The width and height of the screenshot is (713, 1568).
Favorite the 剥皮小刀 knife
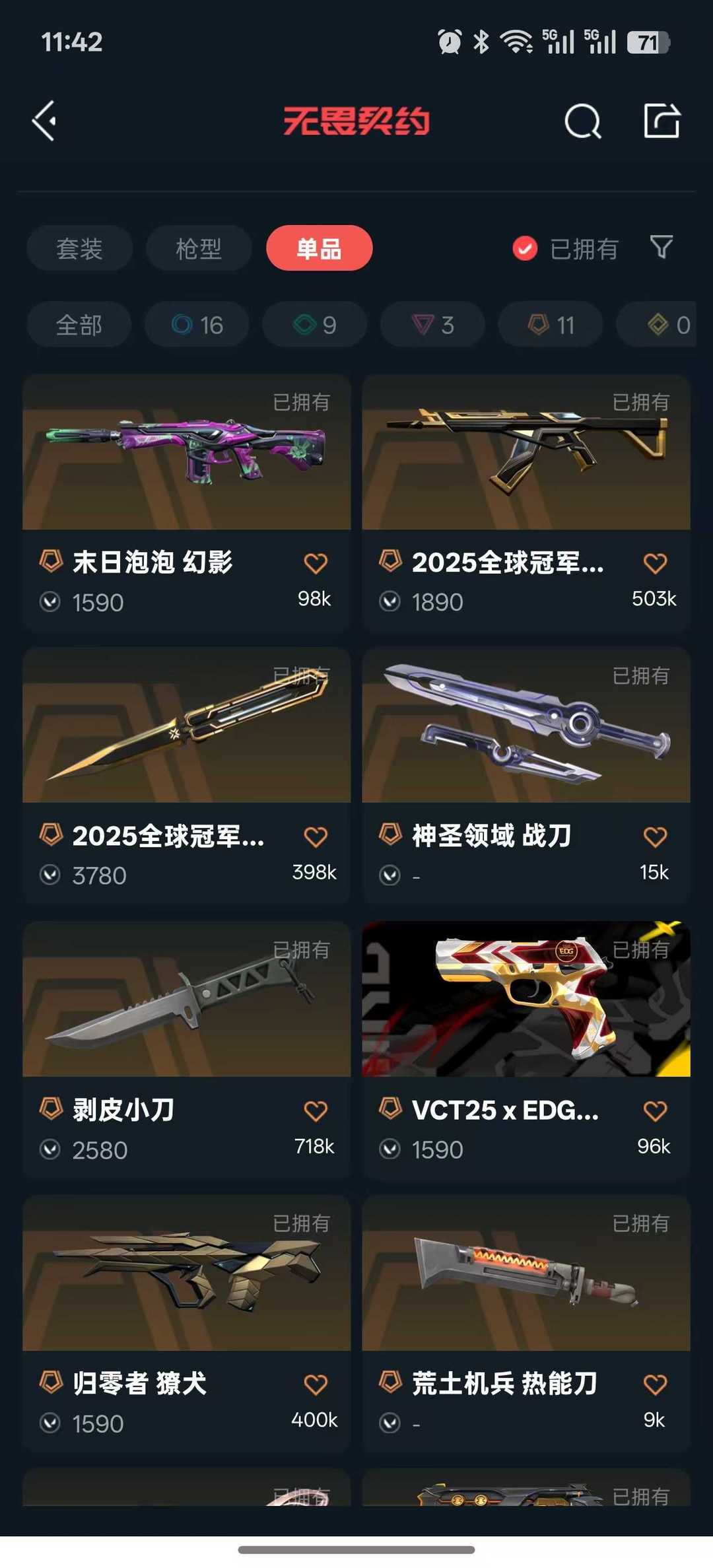(315, 1108)
